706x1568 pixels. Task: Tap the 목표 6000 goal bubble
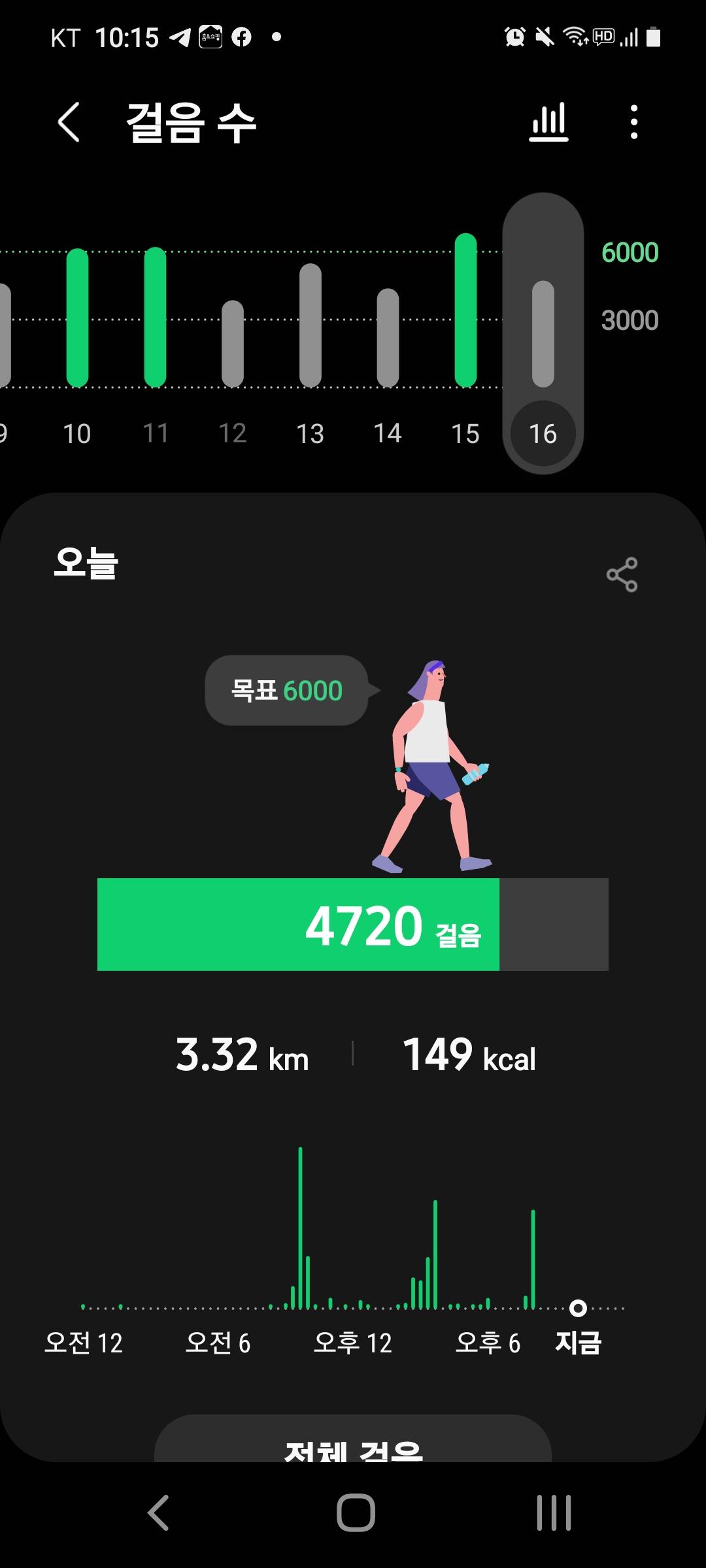(x=287, y=691)
